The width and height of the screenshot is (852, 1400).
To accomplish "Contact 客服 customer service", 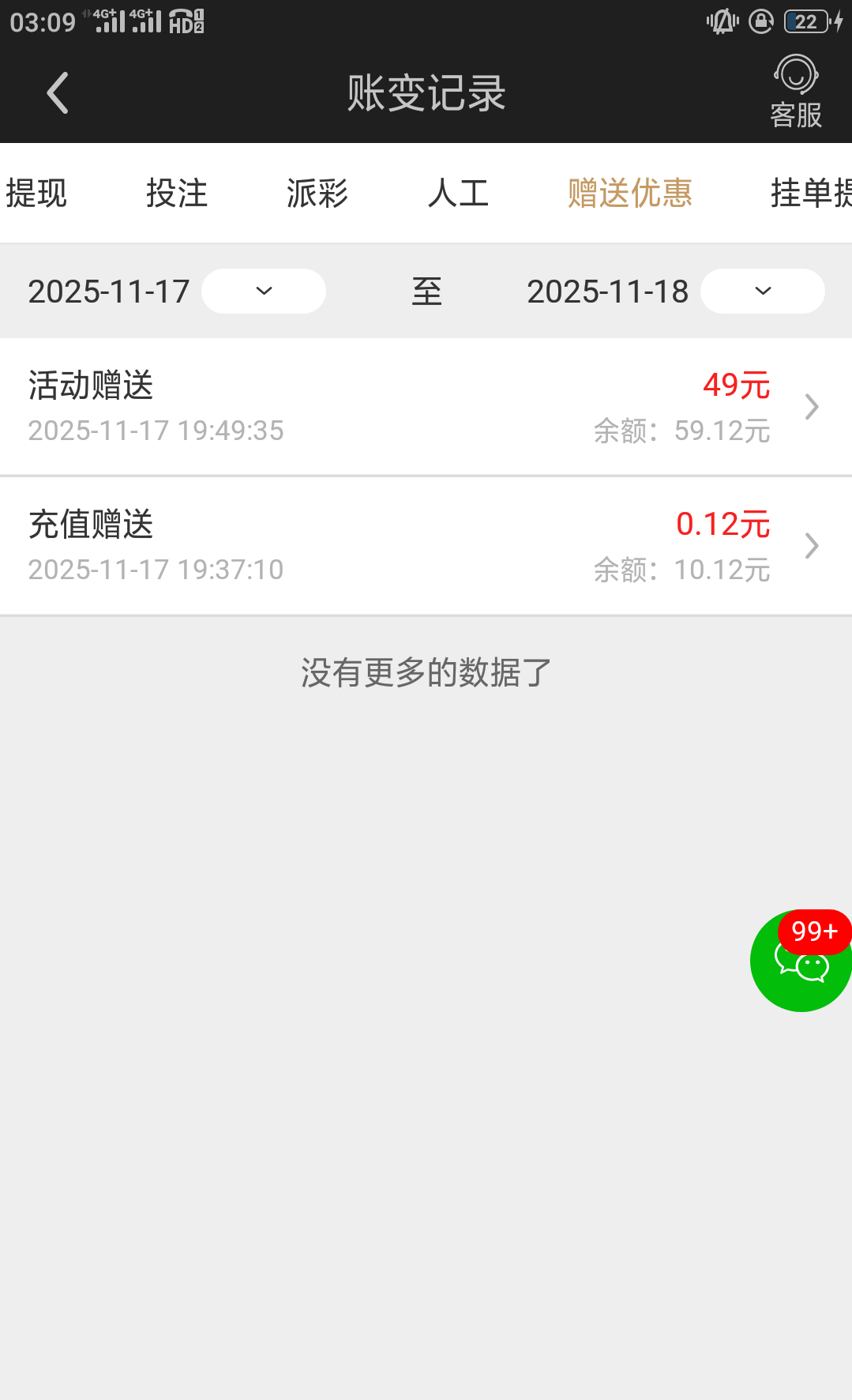I will tap(795, 92).
